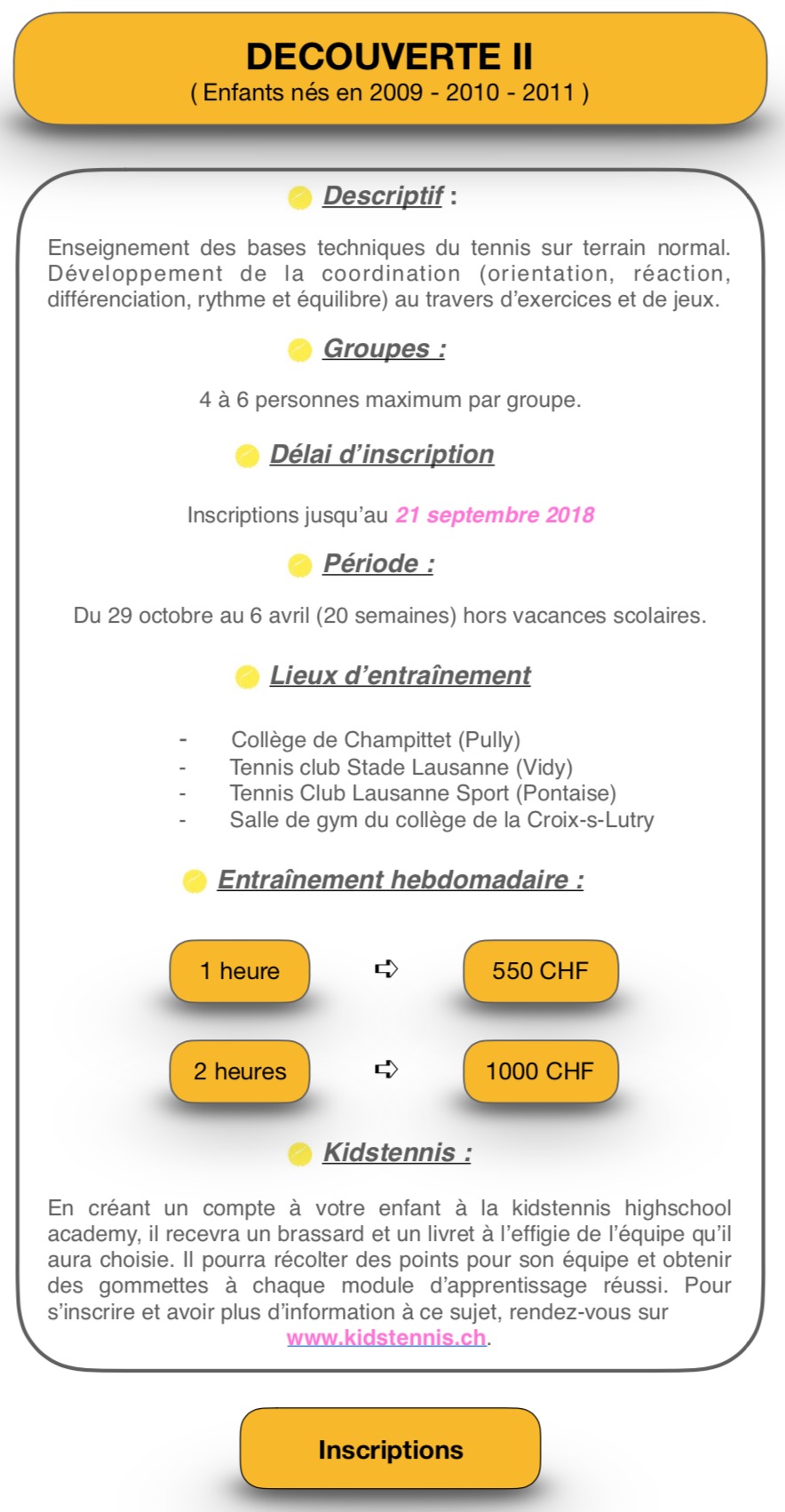Open the Inscriptions button
785x1512 pixels.
(x=390, y=1449)
